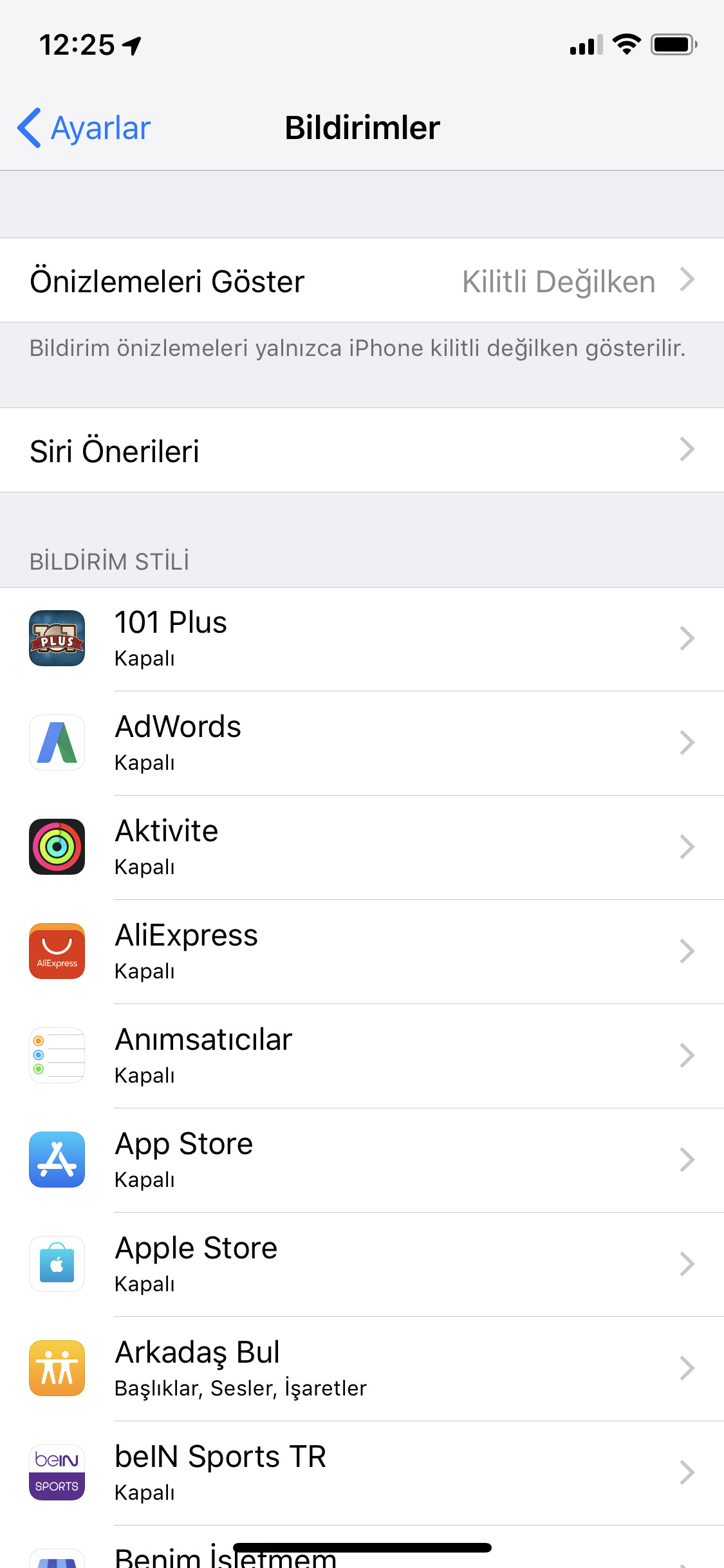Select beIN Sports TR row

pos(362,1473)
